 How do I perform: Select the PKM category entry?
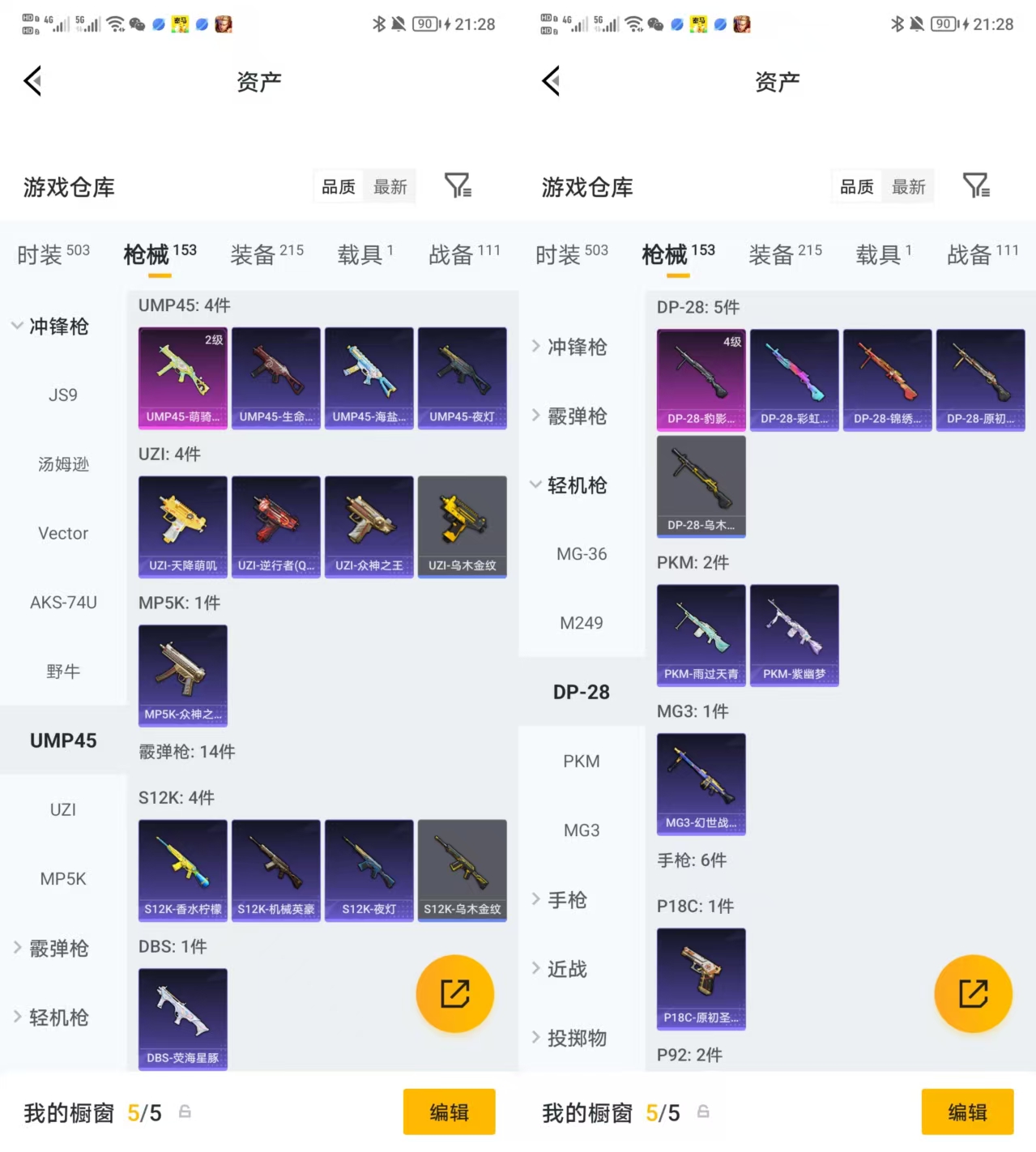580,761
